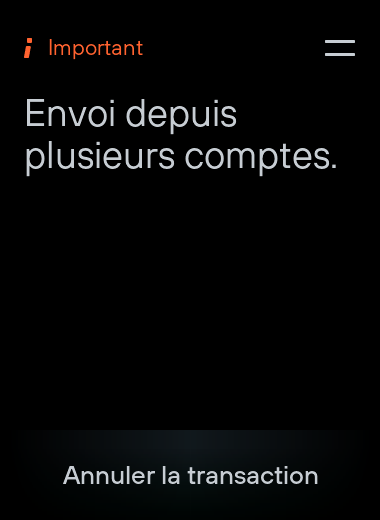Tap Annuler la transaction
This screenshot has width=380, height=520.
tap(190, 475)
